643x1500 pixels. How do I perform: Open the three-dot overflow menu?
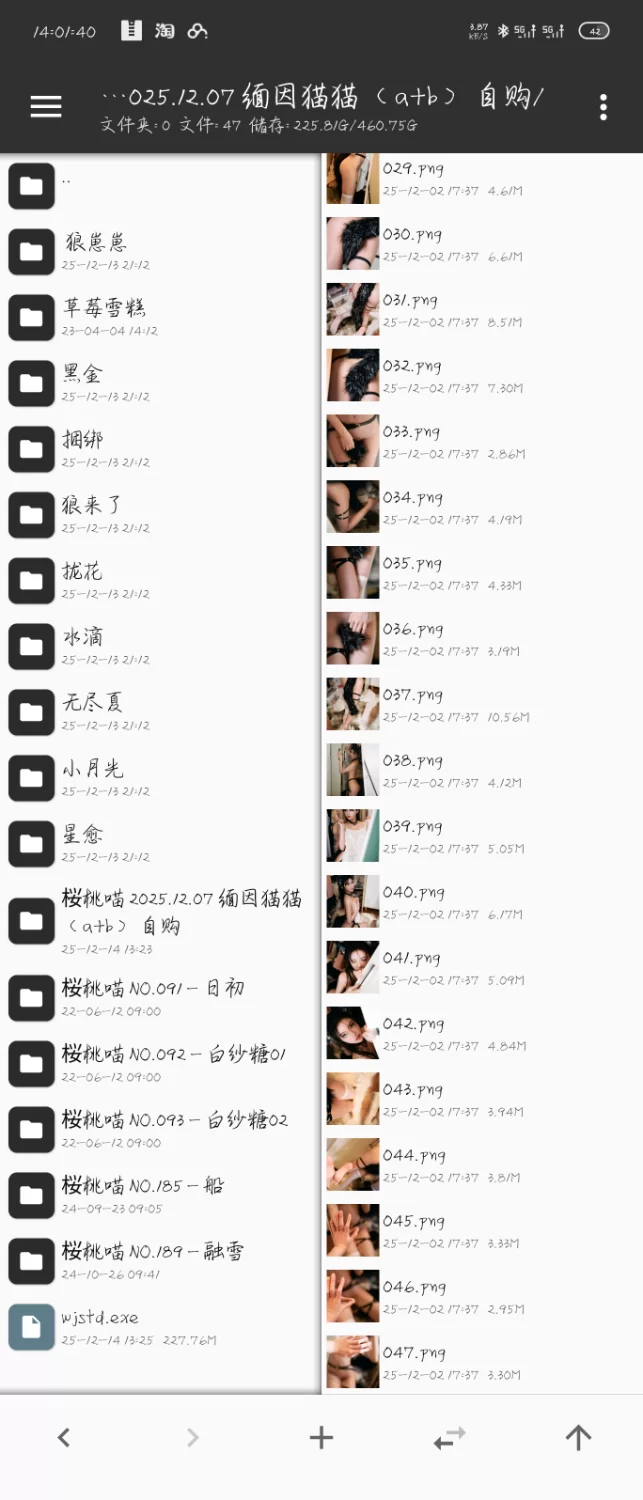coord(603,107)
